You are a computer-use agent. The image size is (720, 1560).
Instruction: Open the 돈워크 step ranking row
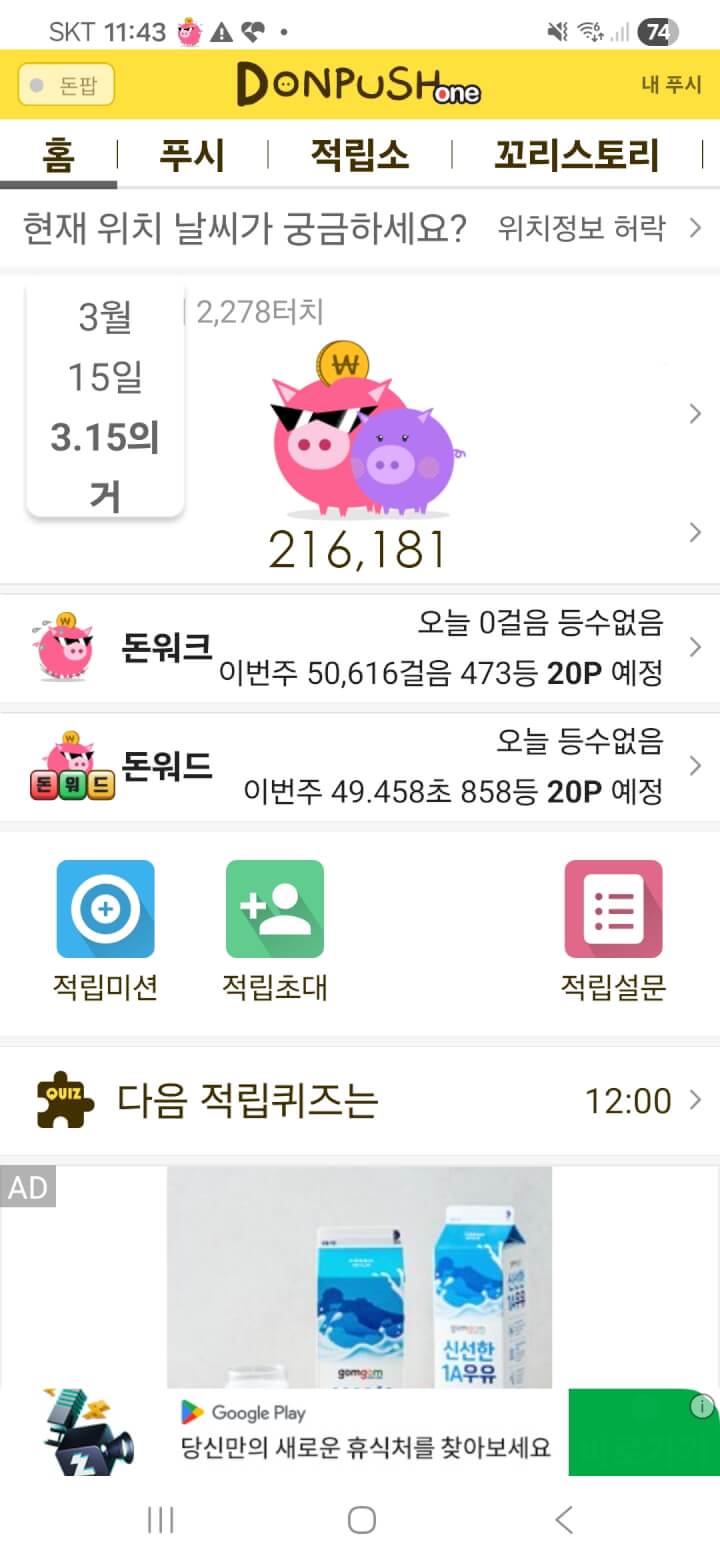coord(360,648)
